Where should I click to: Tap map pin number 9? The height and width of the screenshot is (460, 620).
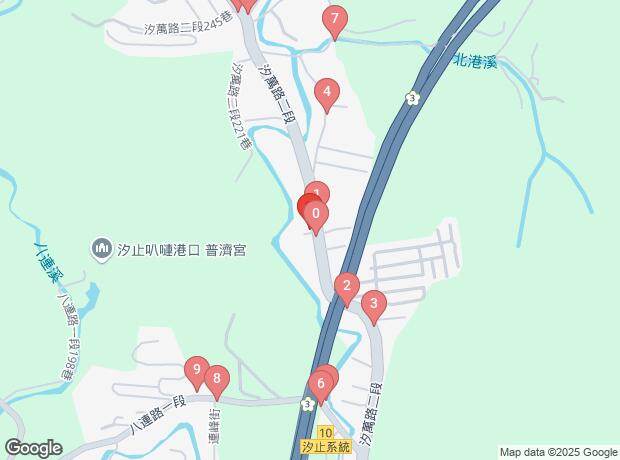(197, 371)
